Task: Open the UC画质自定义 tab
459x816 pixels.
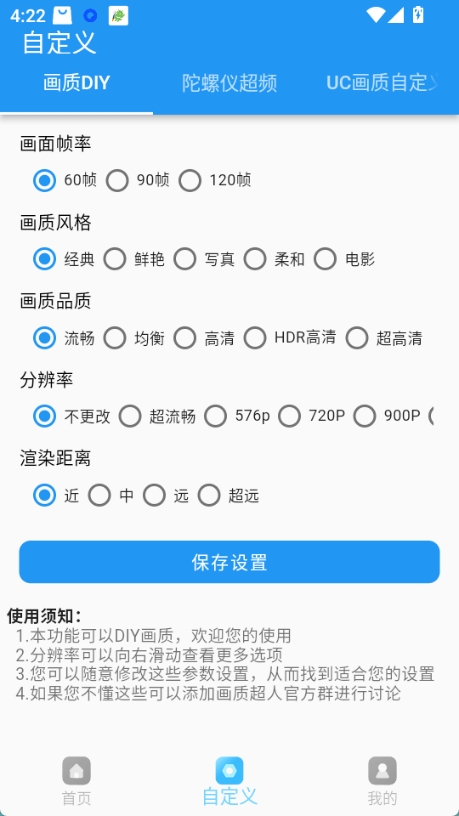Action: (x=382, y=83)
